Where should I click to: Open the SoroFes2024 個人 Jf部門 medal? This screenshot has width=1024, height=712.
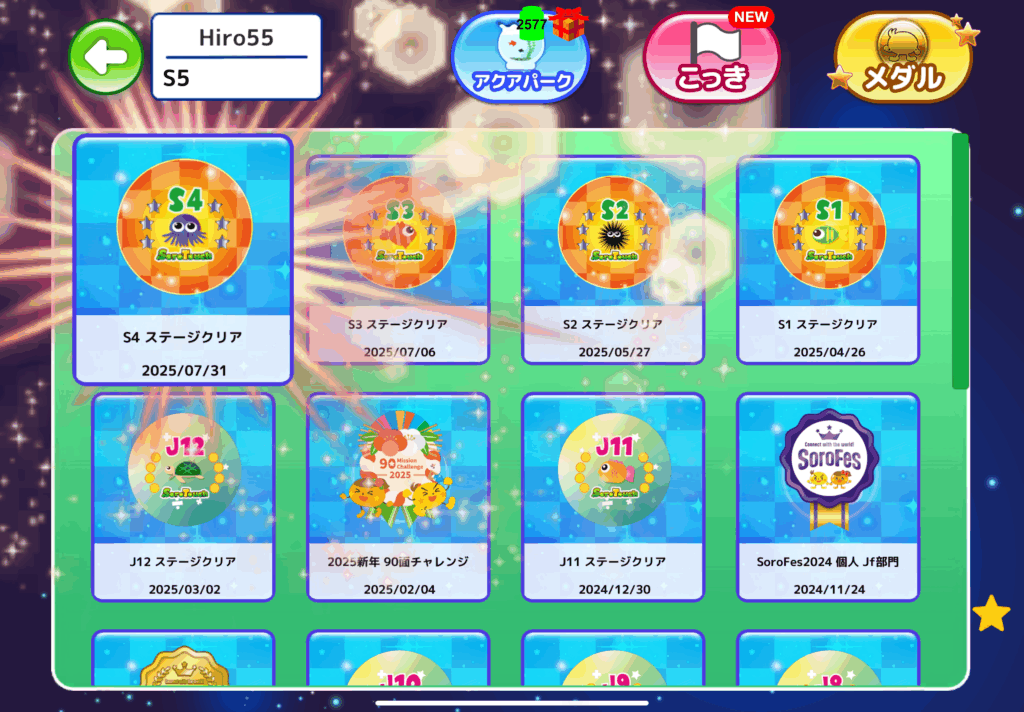point(828,497)
